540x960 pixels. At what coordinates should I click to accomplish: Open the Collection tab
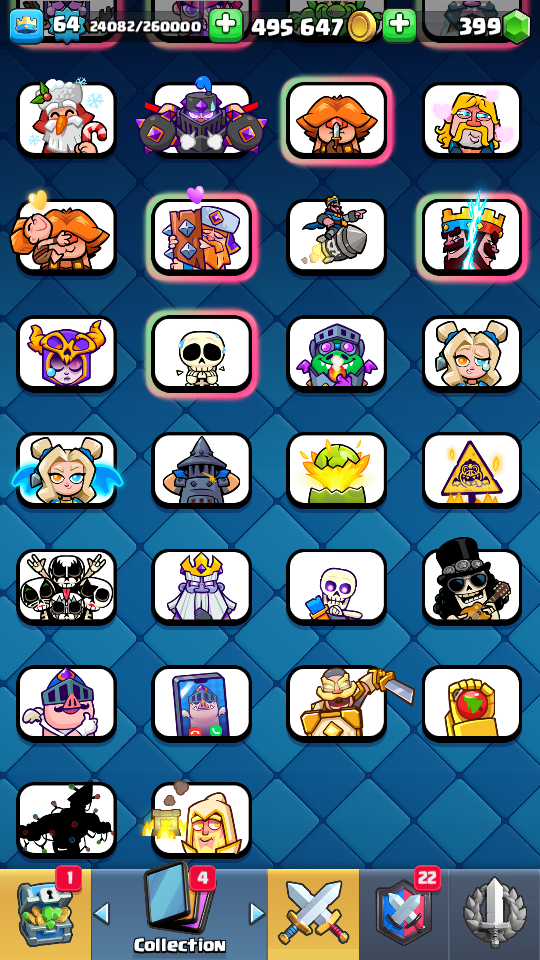(179, 914)
